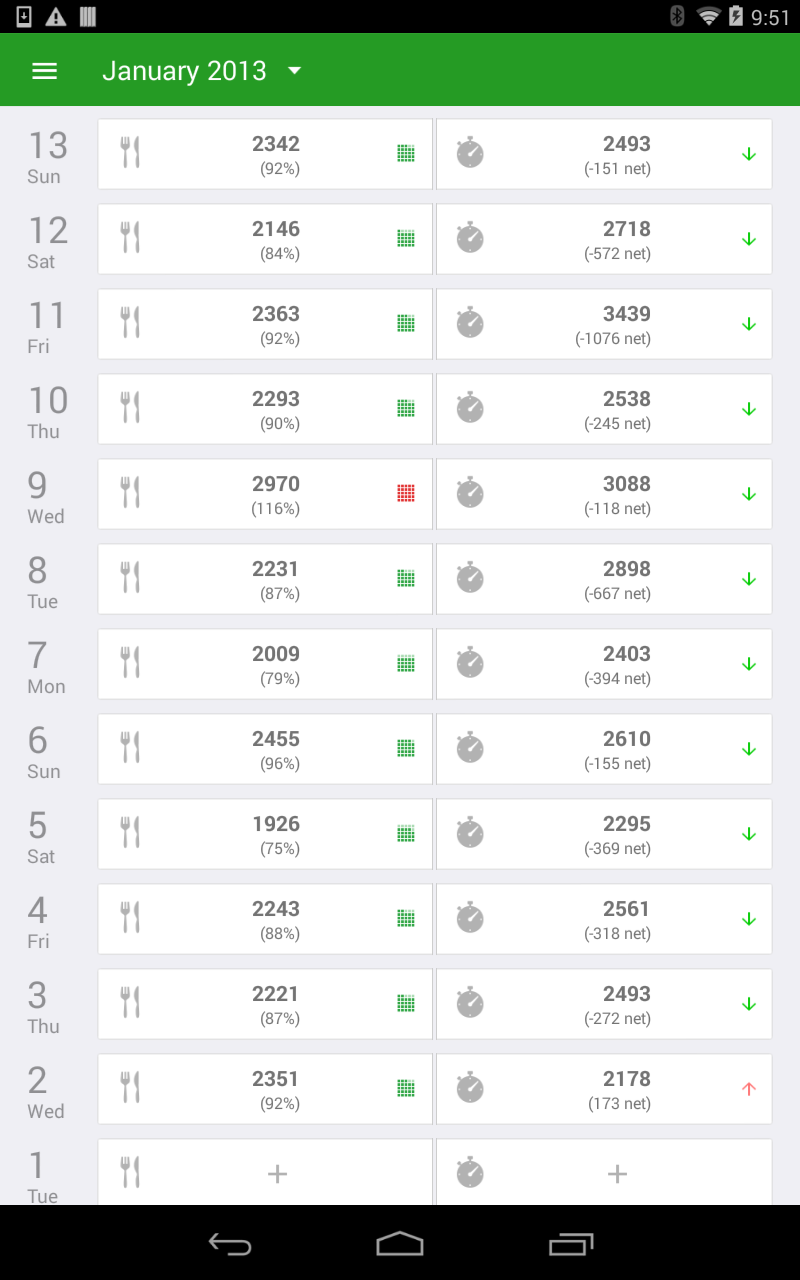This screenshot has height=1280, width=800.
Task: View Wednesday 9 exercise card with 3088
Action: click(604, 494)
